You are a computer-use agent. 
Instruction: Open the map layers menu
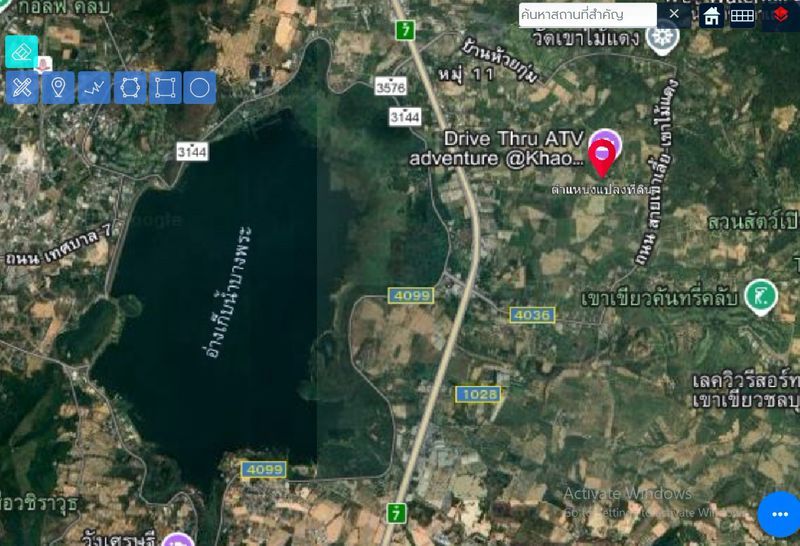[x=781, y=16]
